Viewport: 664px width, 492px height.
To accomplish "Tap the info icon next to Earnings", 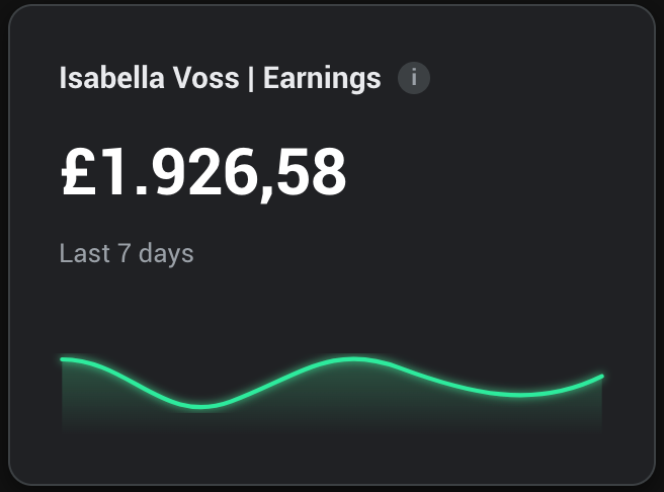I will coord(414,78).
